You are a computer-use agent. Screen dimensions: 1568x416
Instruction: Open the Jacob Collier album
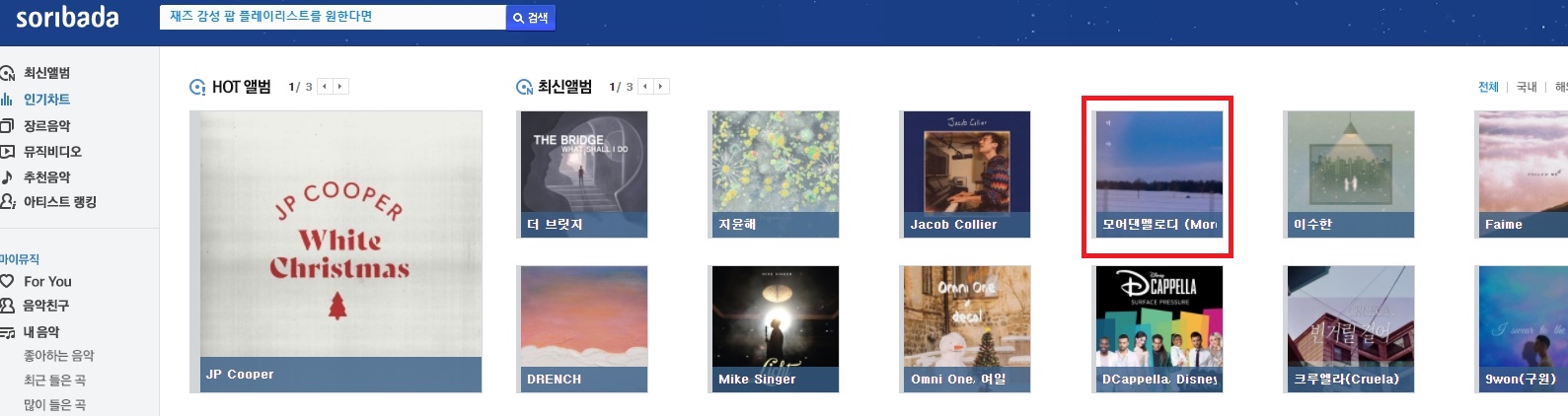966,173
